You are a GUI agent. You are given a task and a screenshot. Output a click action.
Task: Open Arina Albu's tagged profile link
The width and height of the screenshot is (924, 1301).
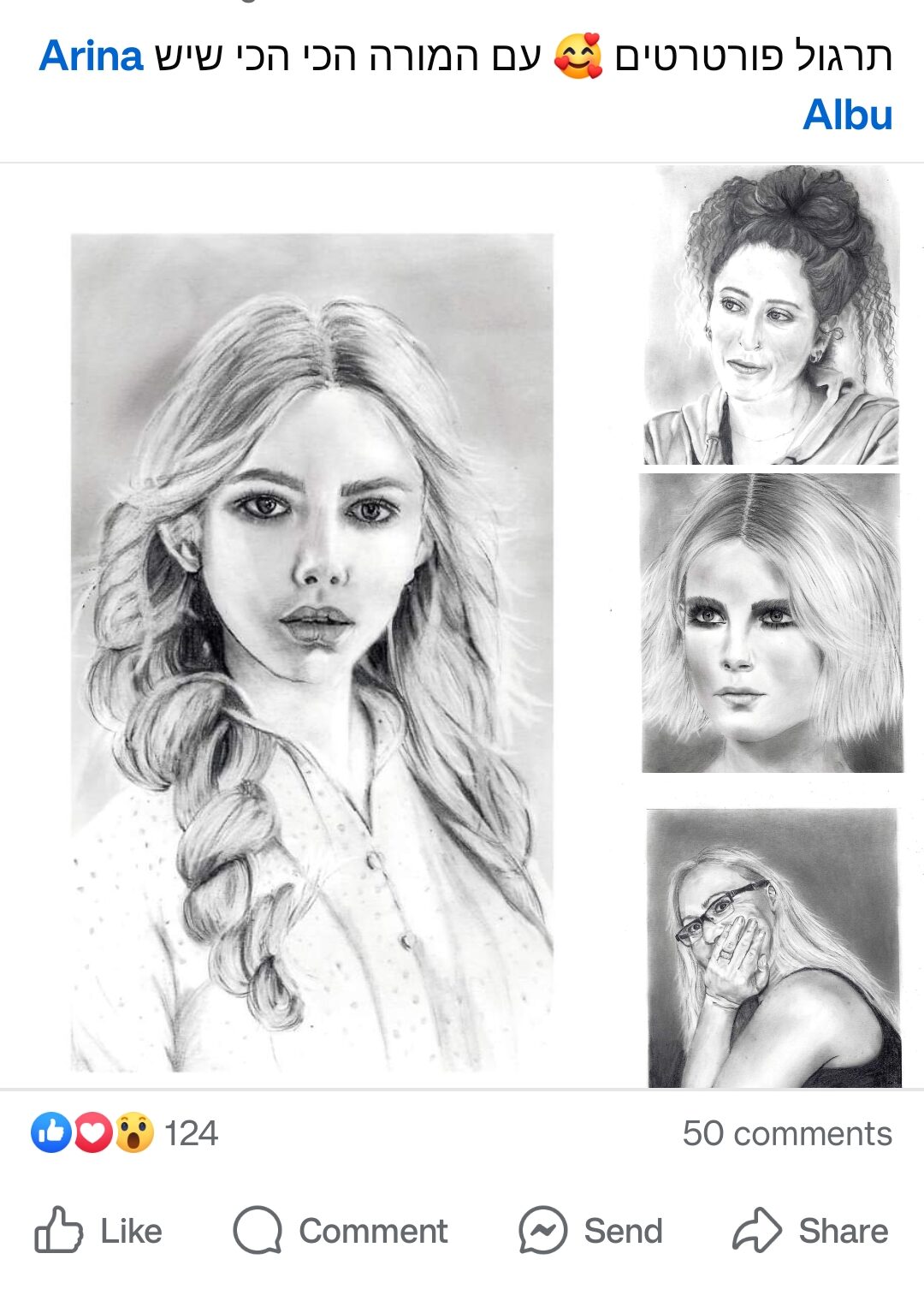(91, 56)
